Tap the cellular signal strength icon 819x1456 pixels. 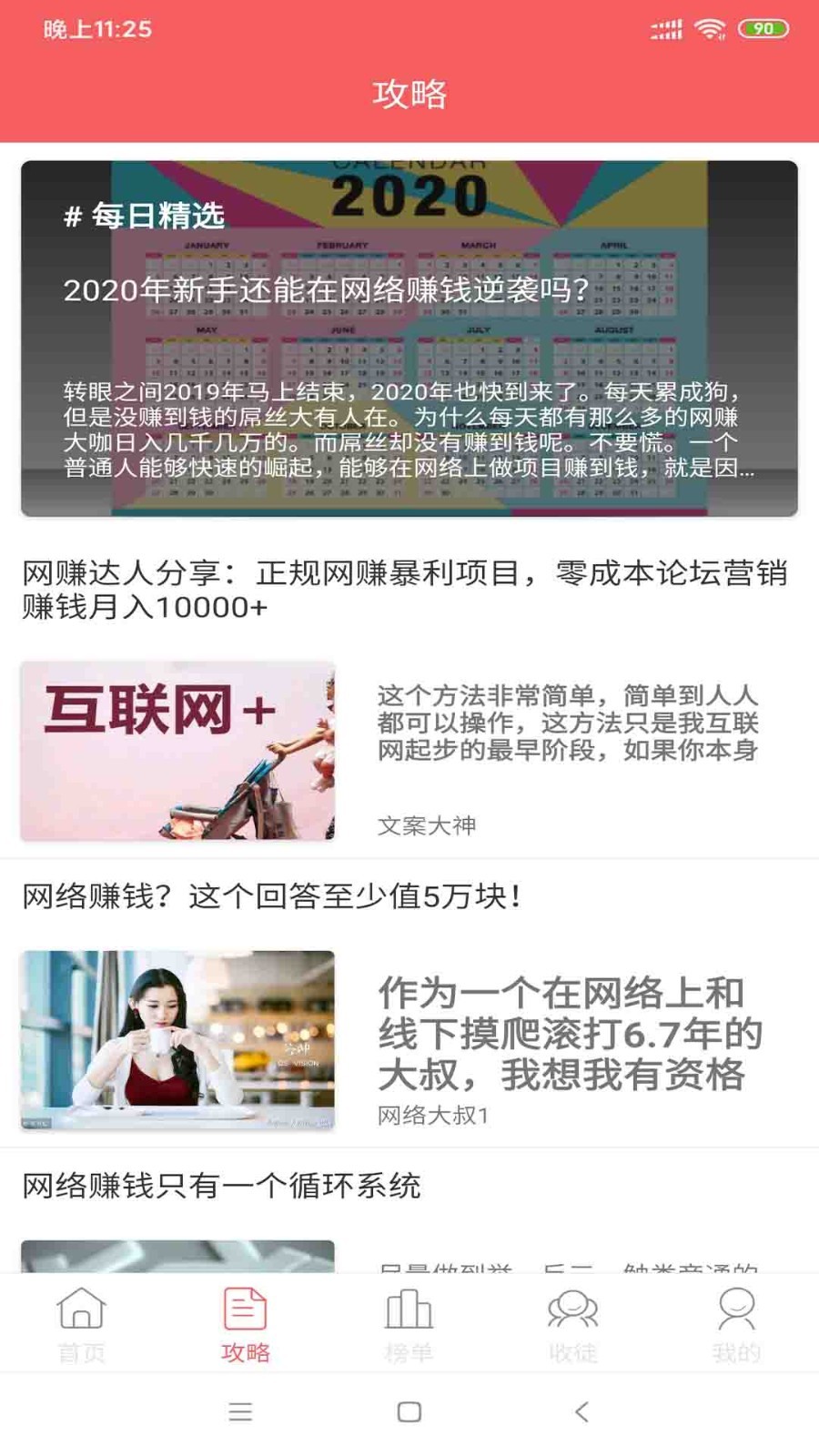tap(663, 29)
